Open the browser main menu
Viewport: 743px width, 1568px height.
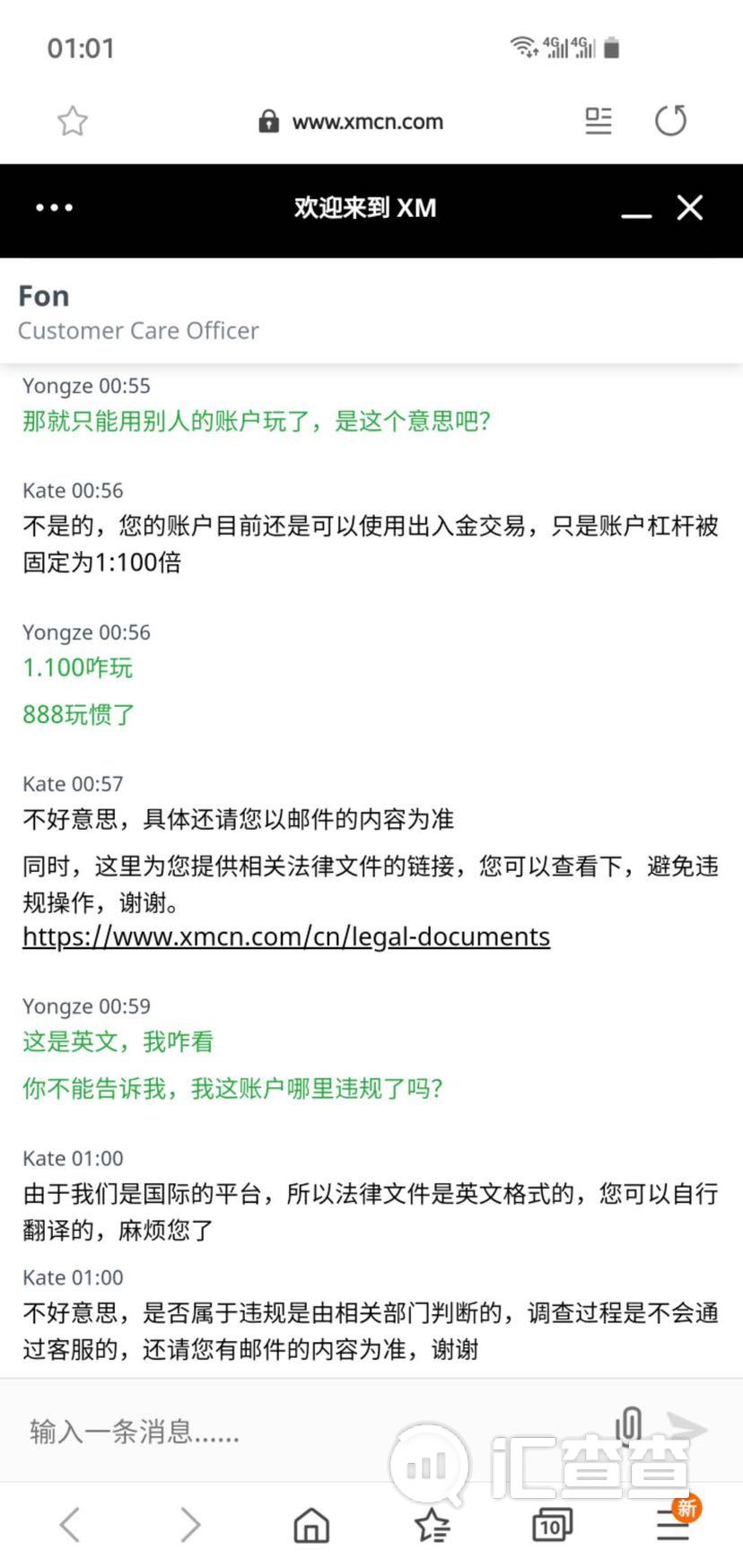673,1524
